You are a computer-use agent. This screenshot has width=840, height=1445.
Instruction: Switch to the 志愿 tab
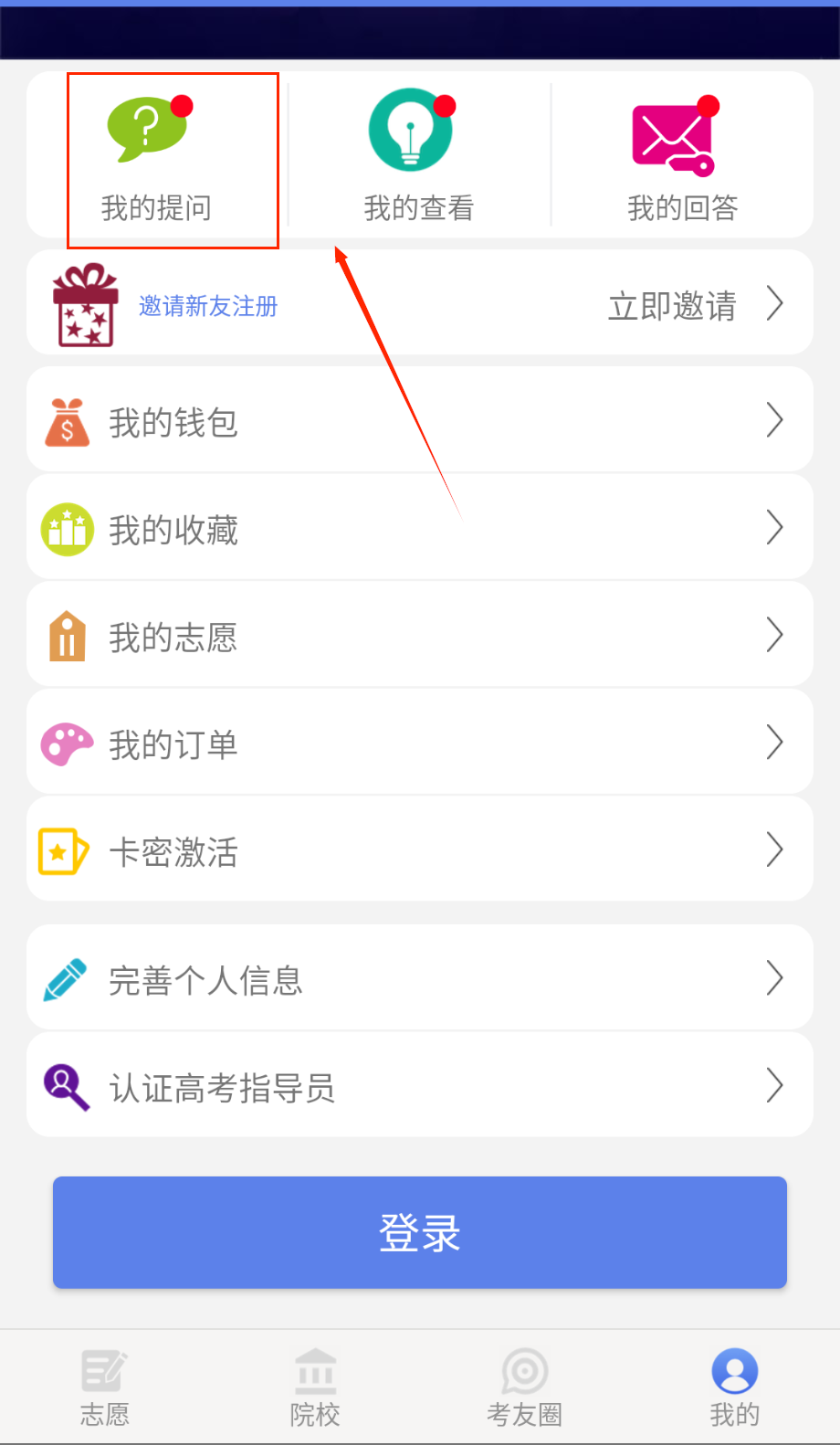click(105, 1387)
